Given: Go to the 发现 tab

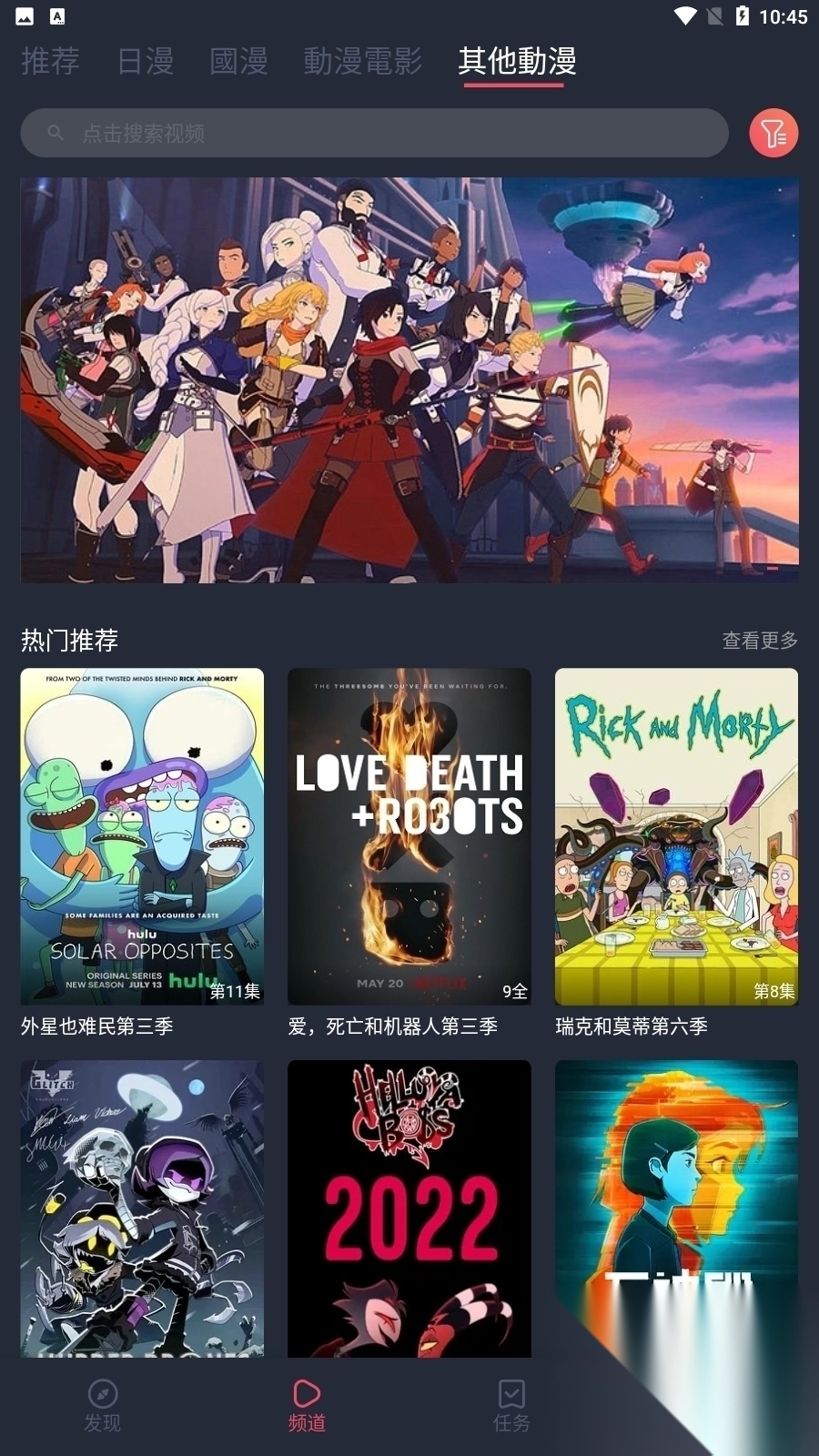Looking at the screenshot, I should 102,1406.
